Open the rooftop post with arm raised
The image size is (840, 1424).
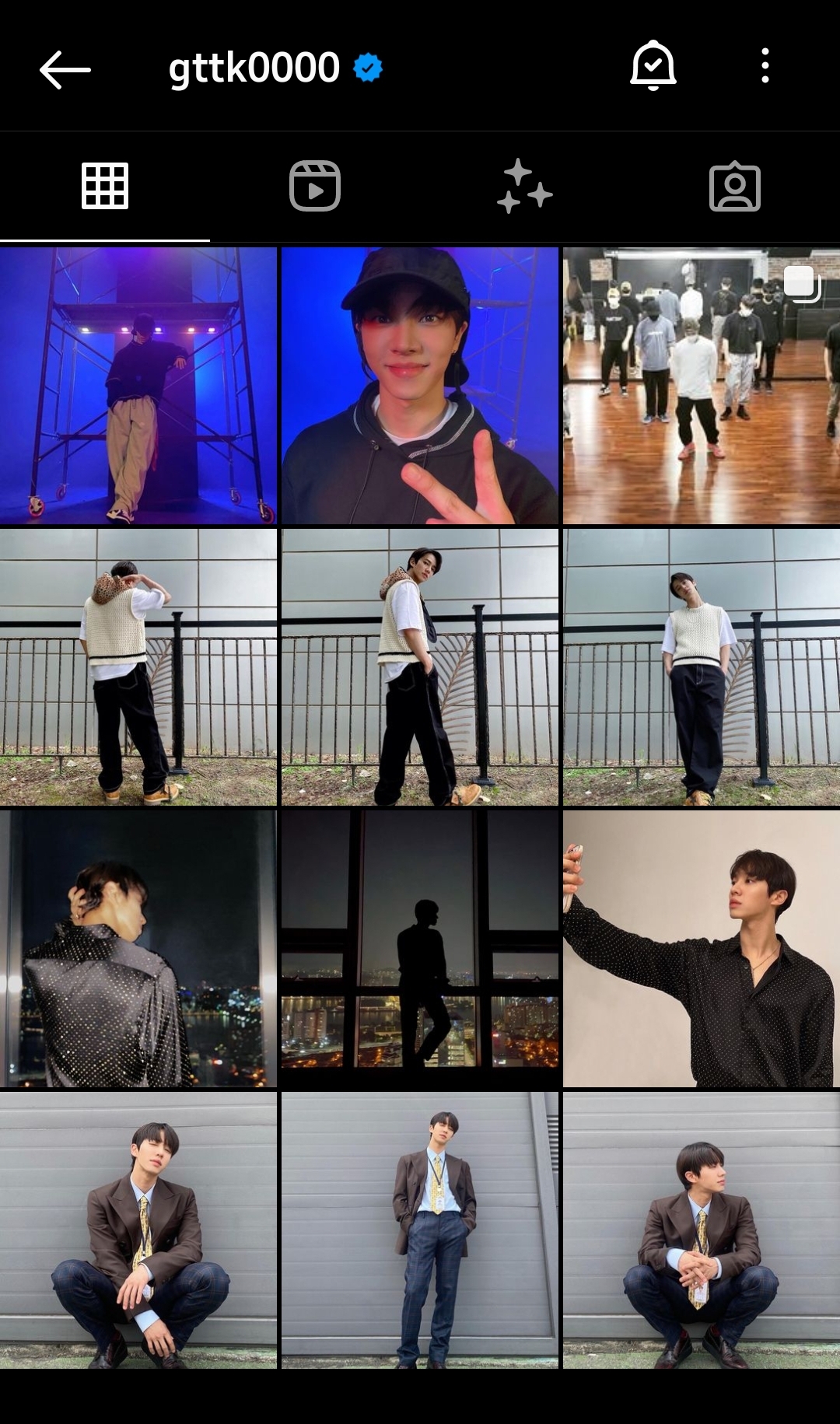pos(138,667)
